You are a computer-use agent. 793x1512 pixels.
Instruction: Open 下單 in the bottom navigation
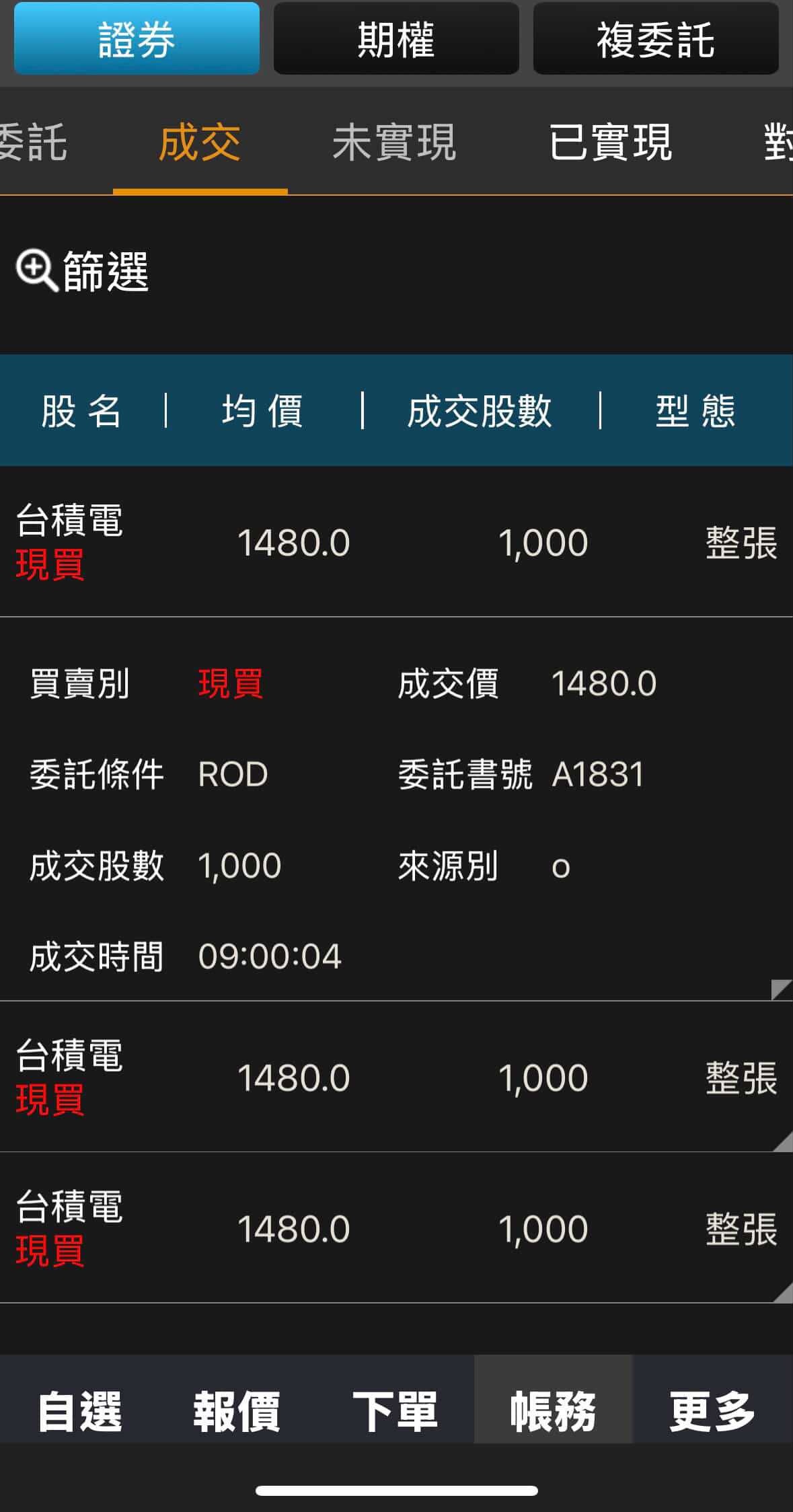[x=395, y=1412]
